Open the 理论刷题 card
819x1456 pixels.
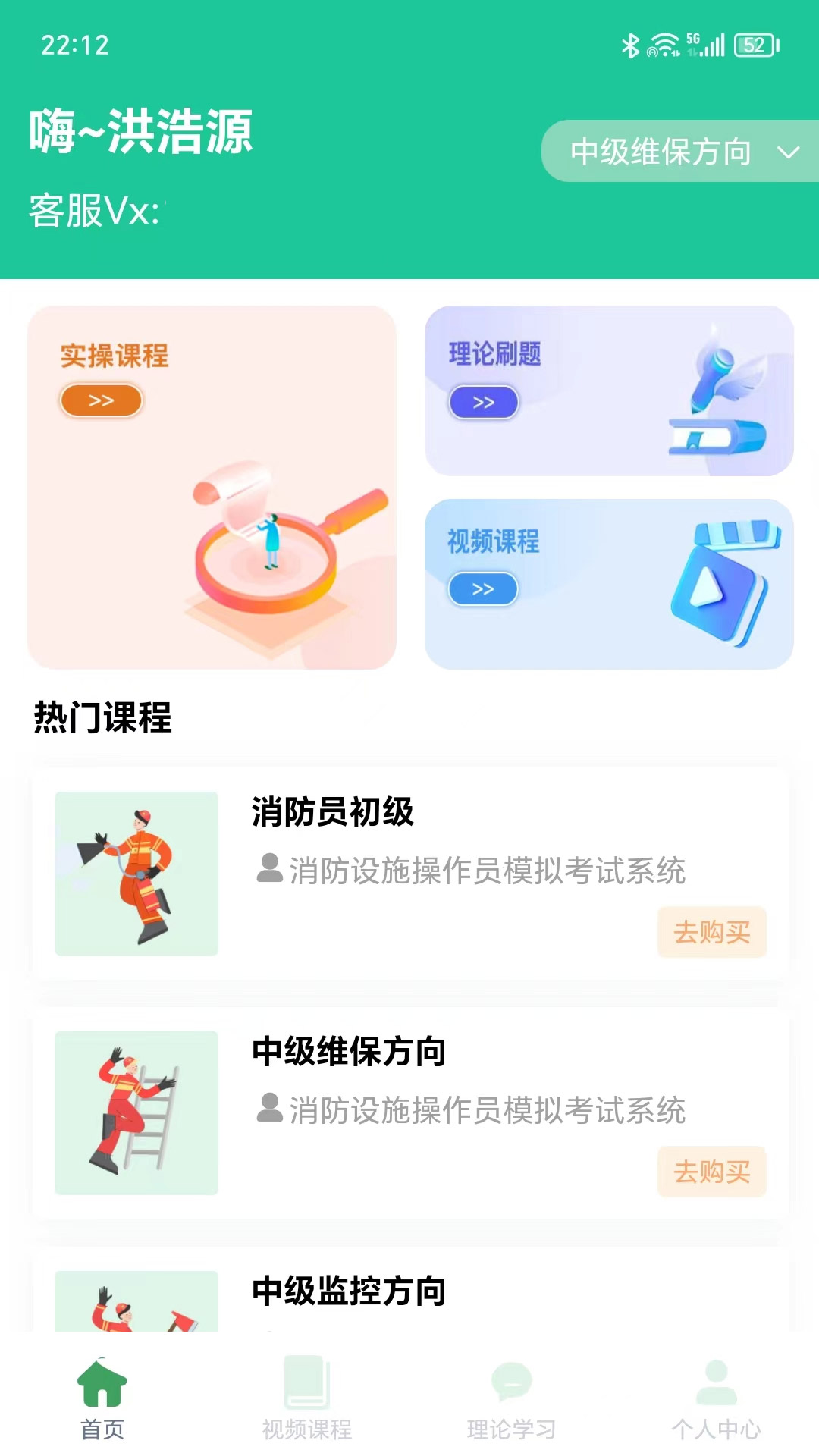click(x=608, y=391)
